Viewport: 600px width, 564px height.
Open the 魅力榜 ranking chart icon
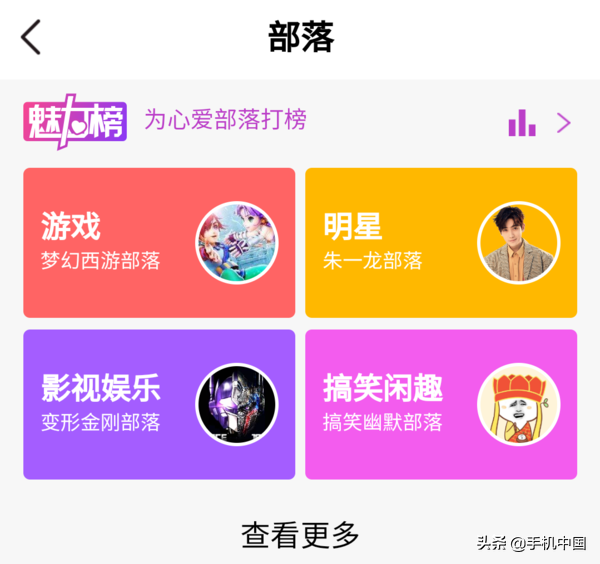click(x=521, y=123)
